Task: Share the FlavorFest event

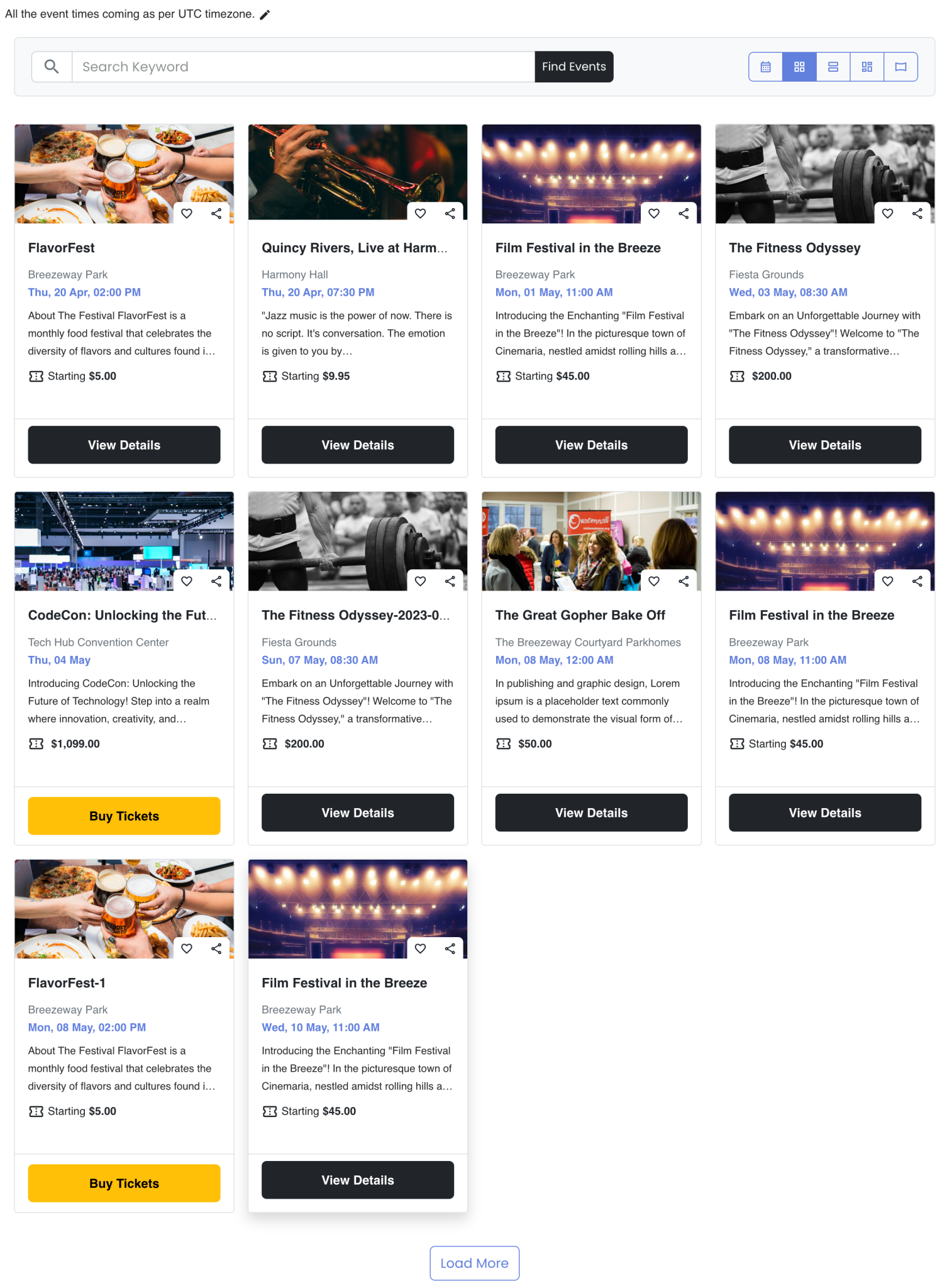Action: pyautogui.click(x=216, y=213)
